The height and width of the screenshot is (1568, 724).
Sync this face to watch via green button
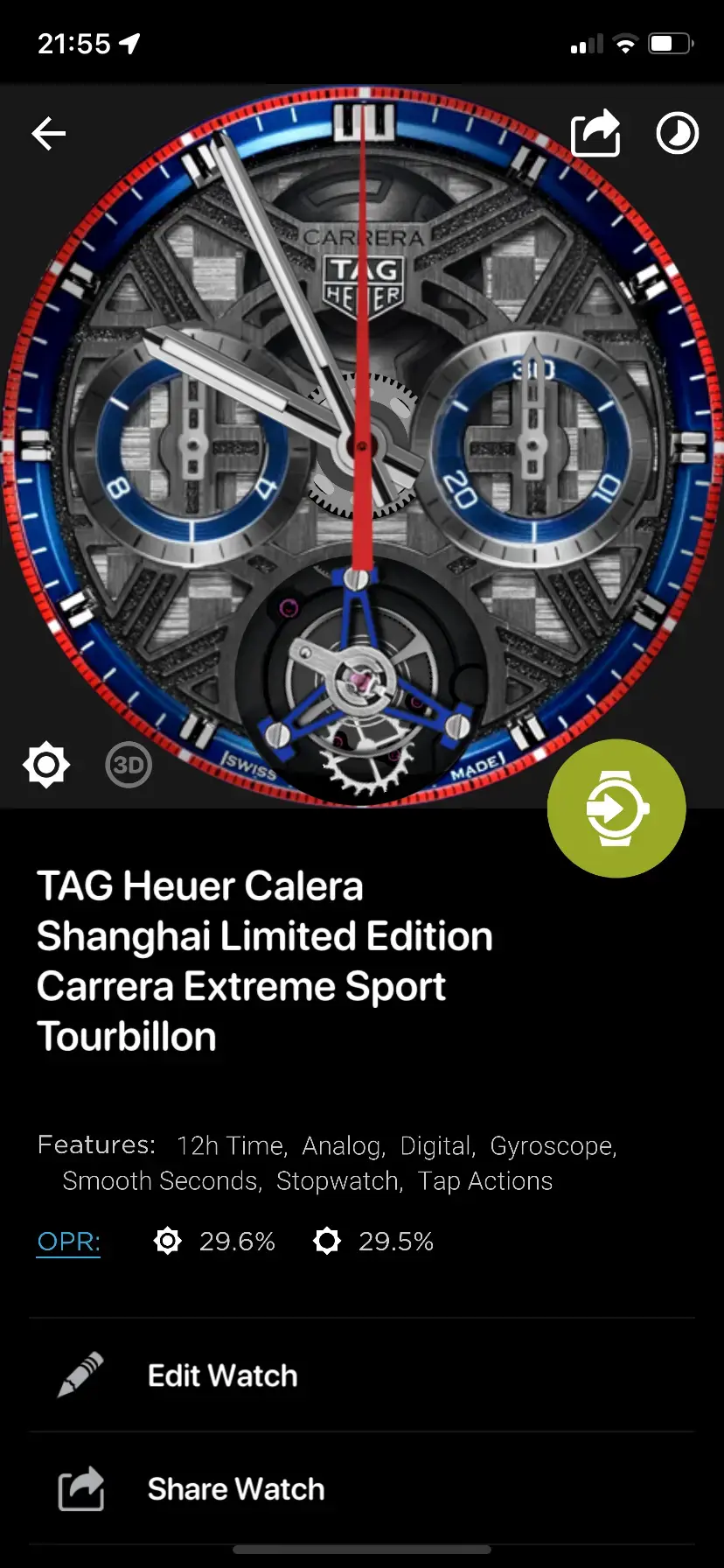point(616,808)
